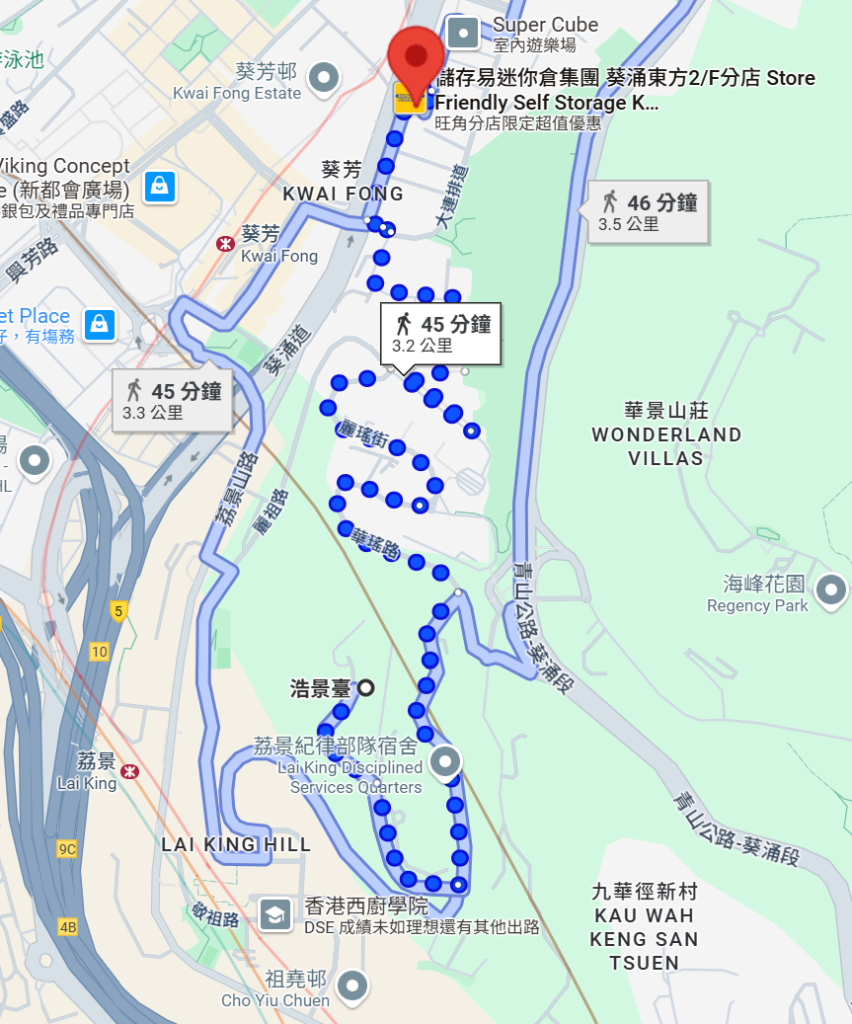852x1024 pixels.
Task: Open the 新都會廣場 shopping marker
Action: 160,186
